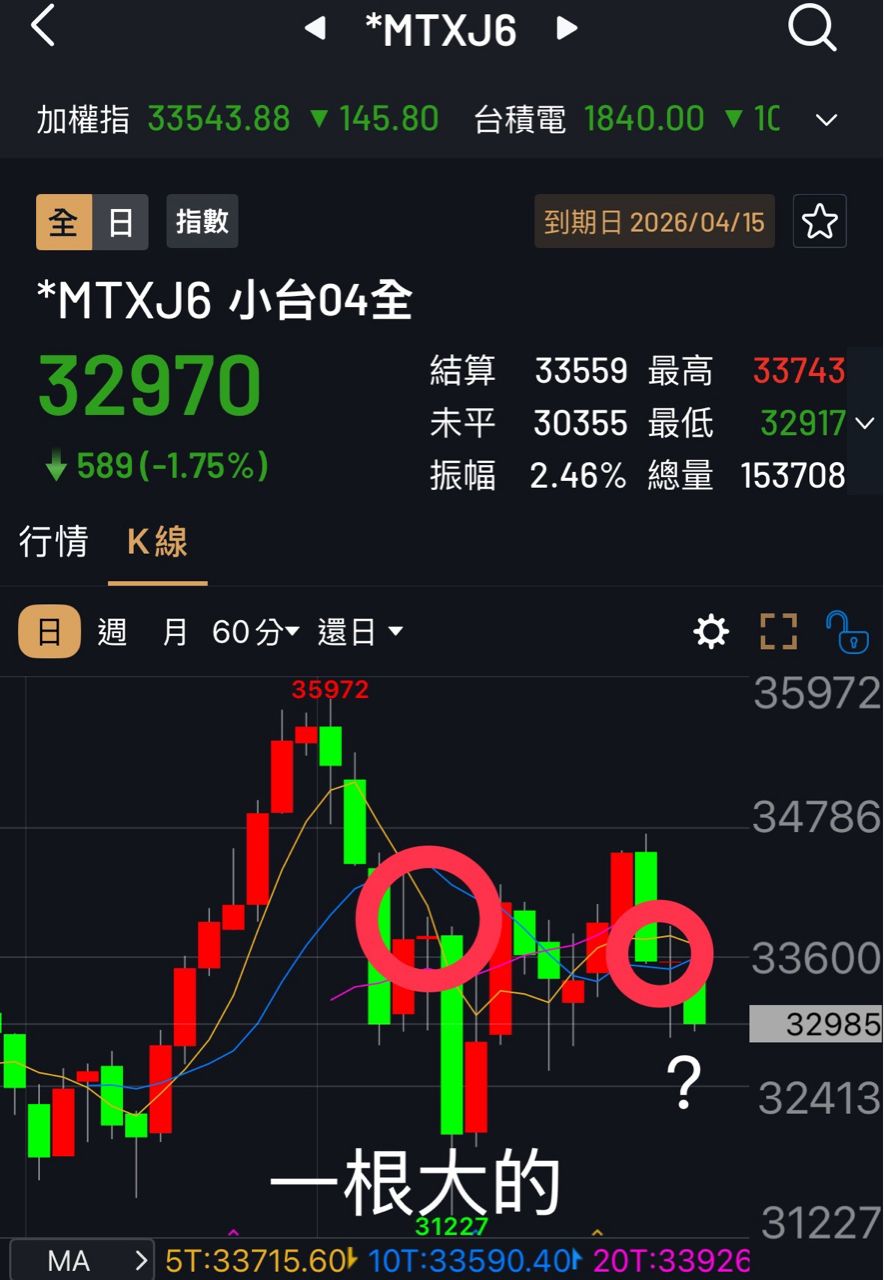
Task: Expand the chart to fullscreen
Action: 778,632
